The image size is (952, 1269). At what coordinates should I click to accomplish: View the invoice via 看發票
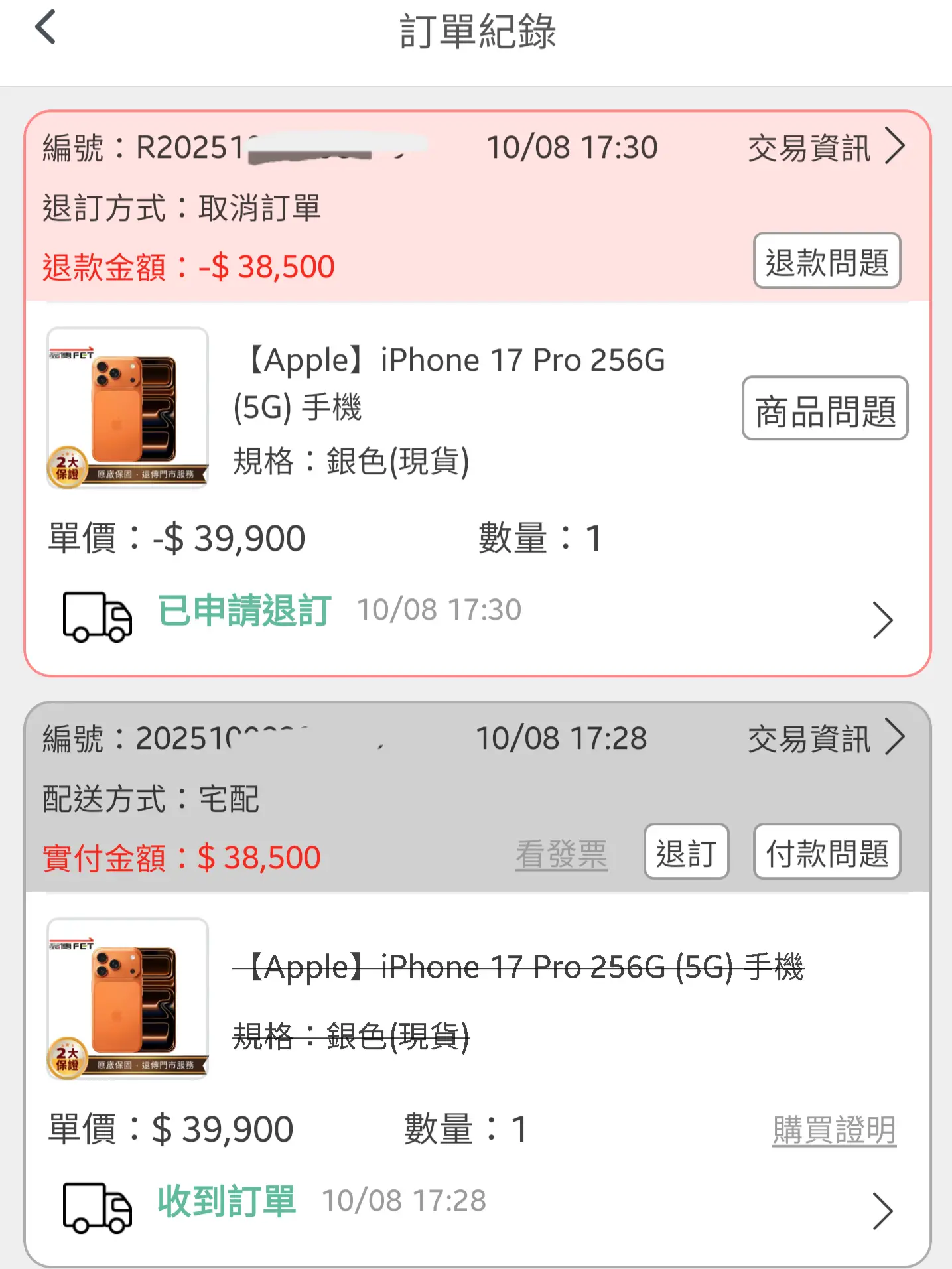[561, 854]
